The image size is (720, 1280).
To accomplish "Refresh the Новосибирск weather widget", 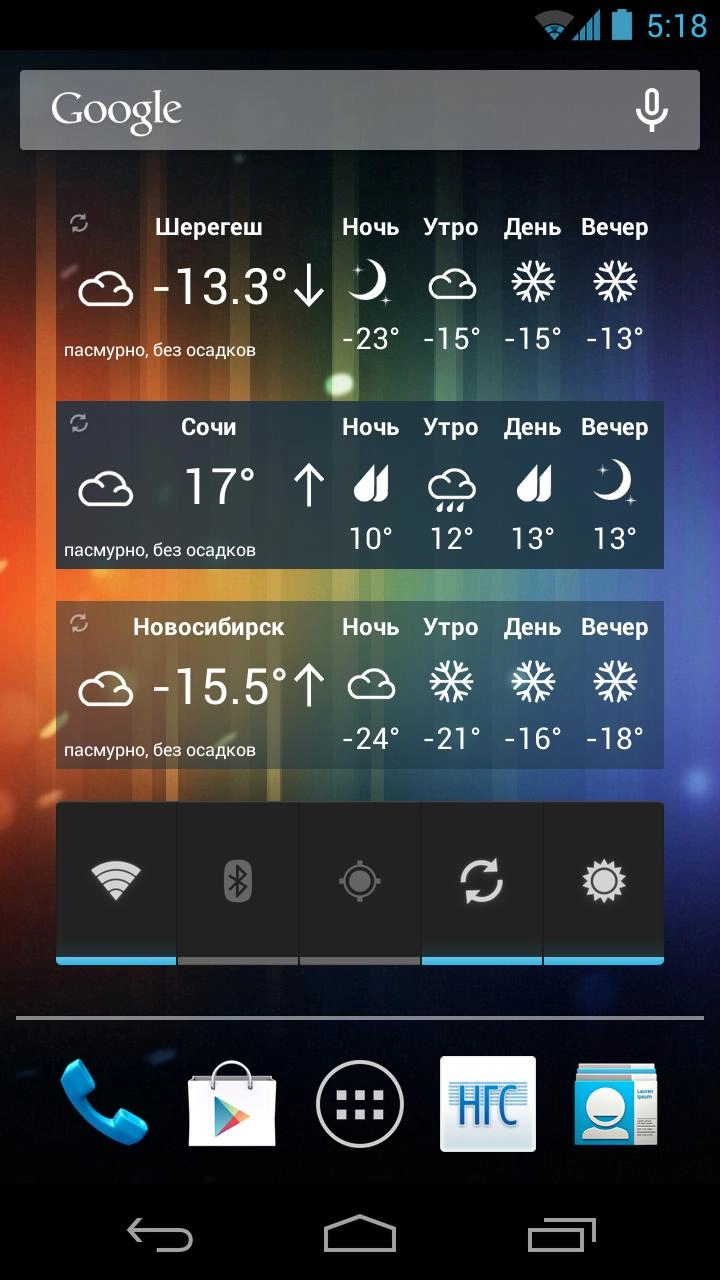I will point(79,623).
